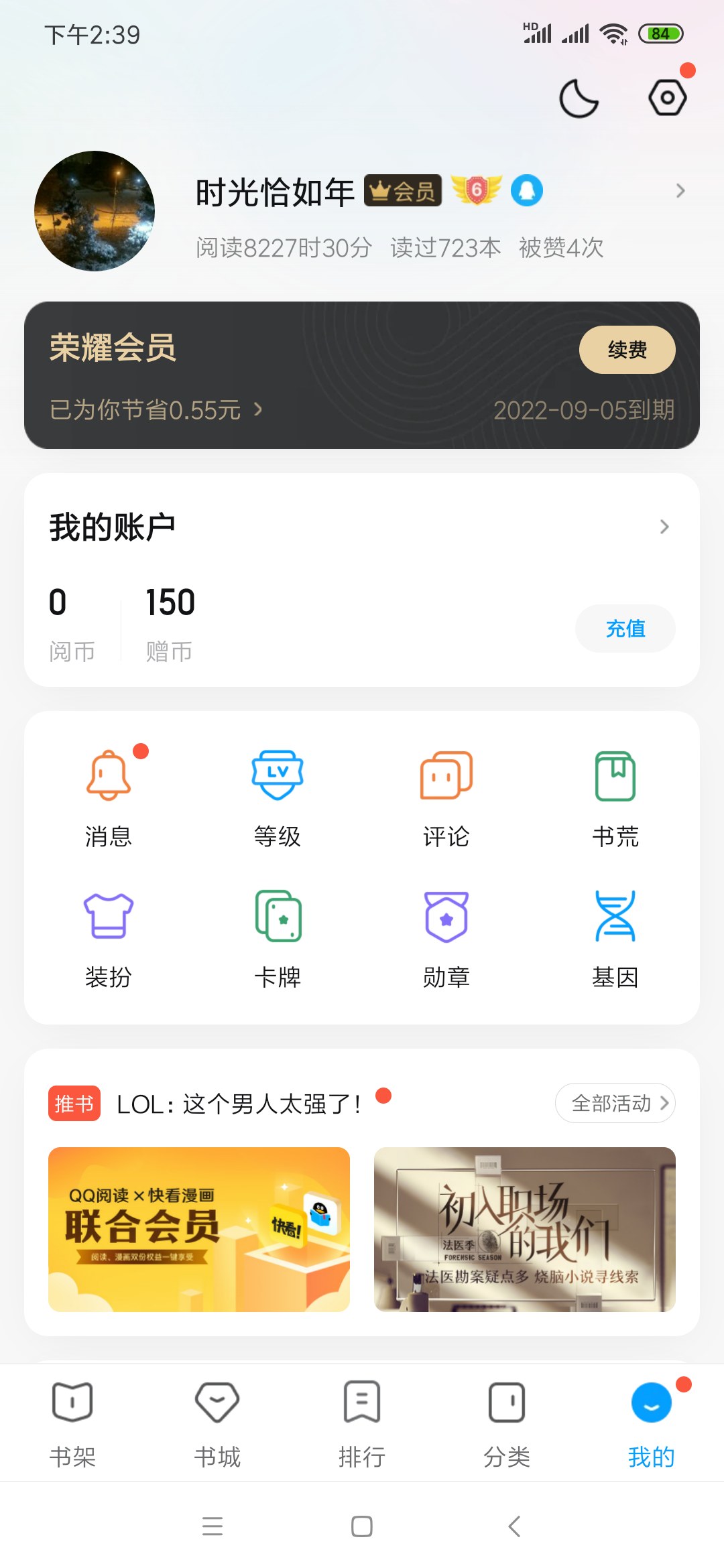Open 装扮 dress-up options
Image resolution: width=724 pixels, height=1568 pixels.
(x=109, y=938)
